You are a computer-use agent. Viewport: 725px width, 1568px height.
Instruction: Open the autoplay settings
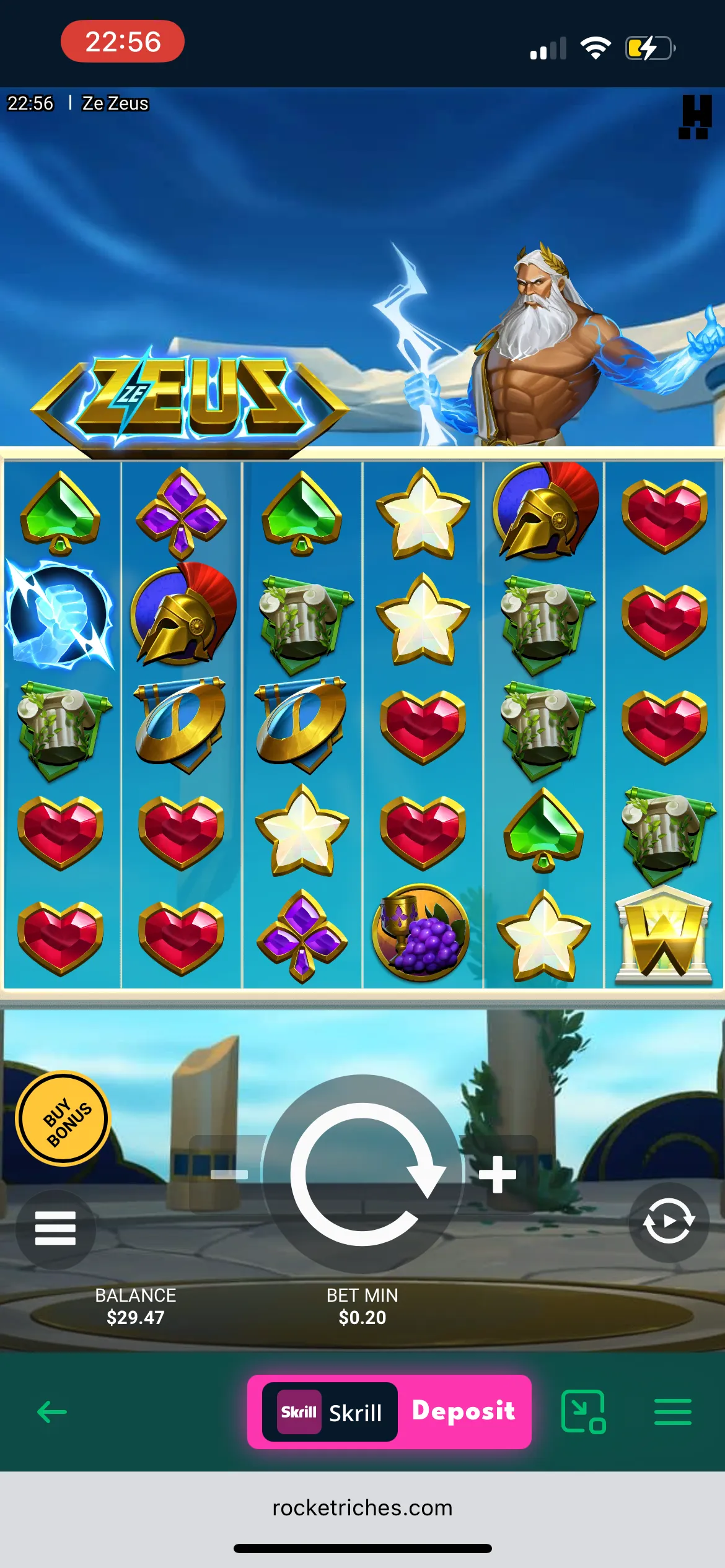(x=668, y=1221)
